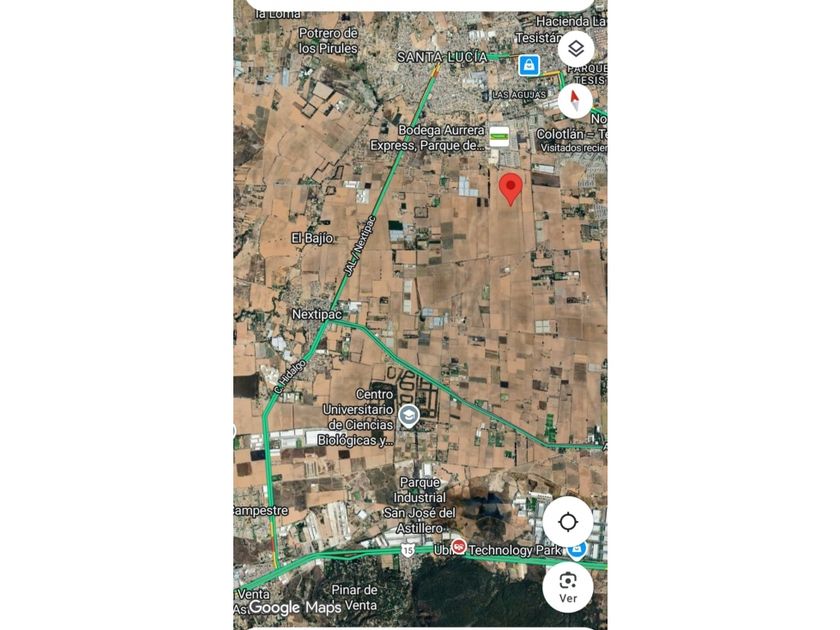Select the red dropped pin

point(511,187)
